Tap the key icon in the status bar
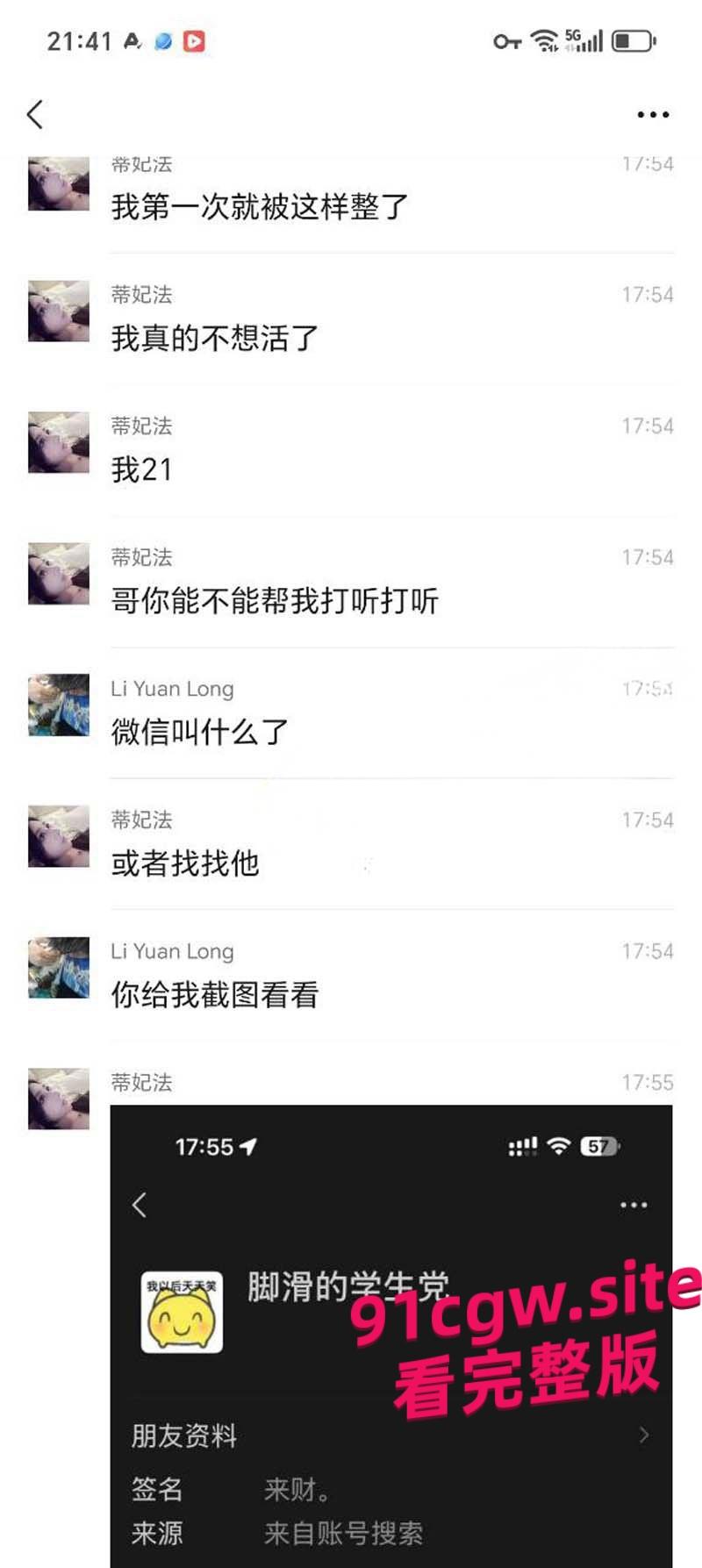 click(507, 40)
